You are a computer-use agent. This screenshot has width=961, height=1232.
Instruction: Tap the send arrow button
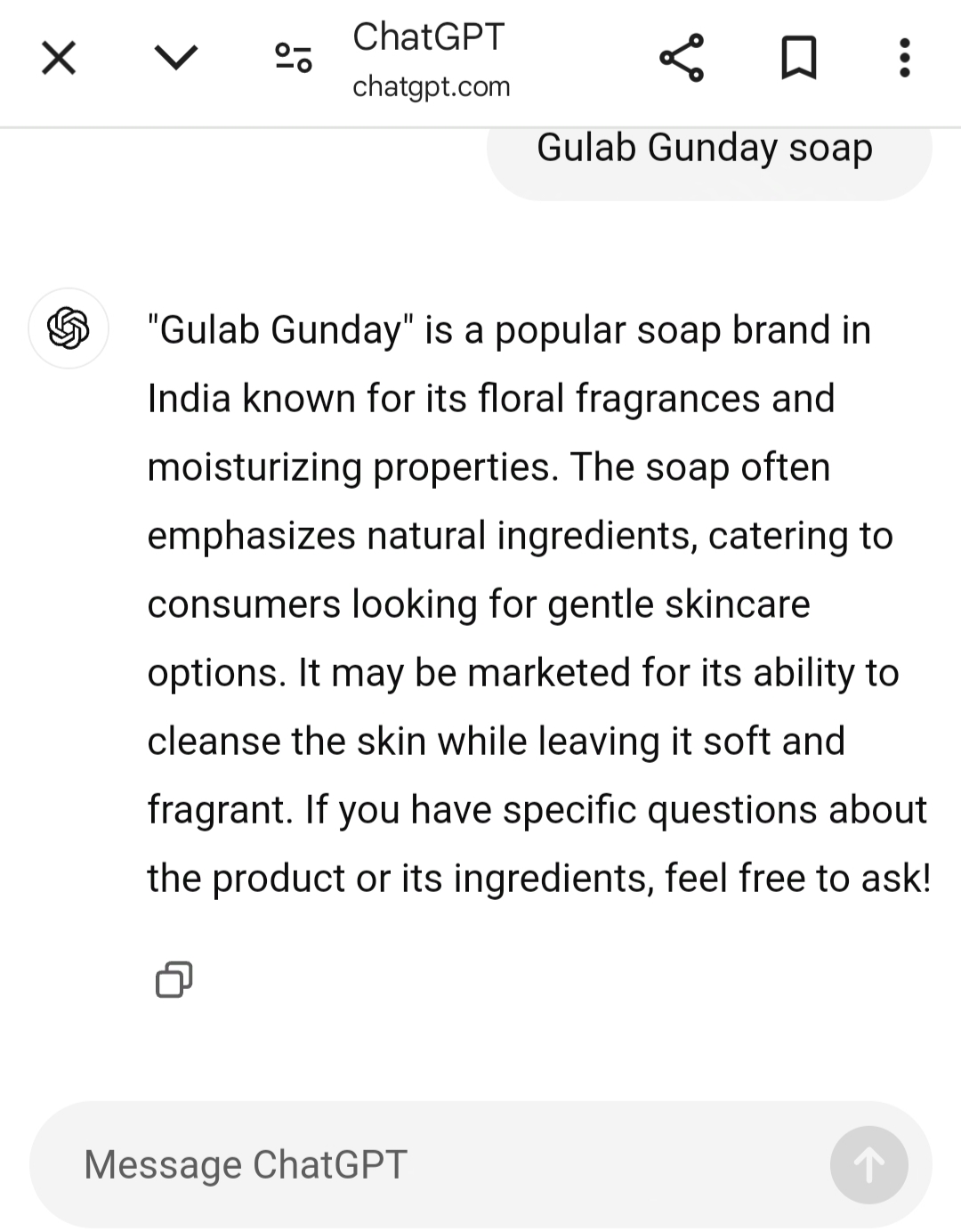click(x=868, y=1164)
